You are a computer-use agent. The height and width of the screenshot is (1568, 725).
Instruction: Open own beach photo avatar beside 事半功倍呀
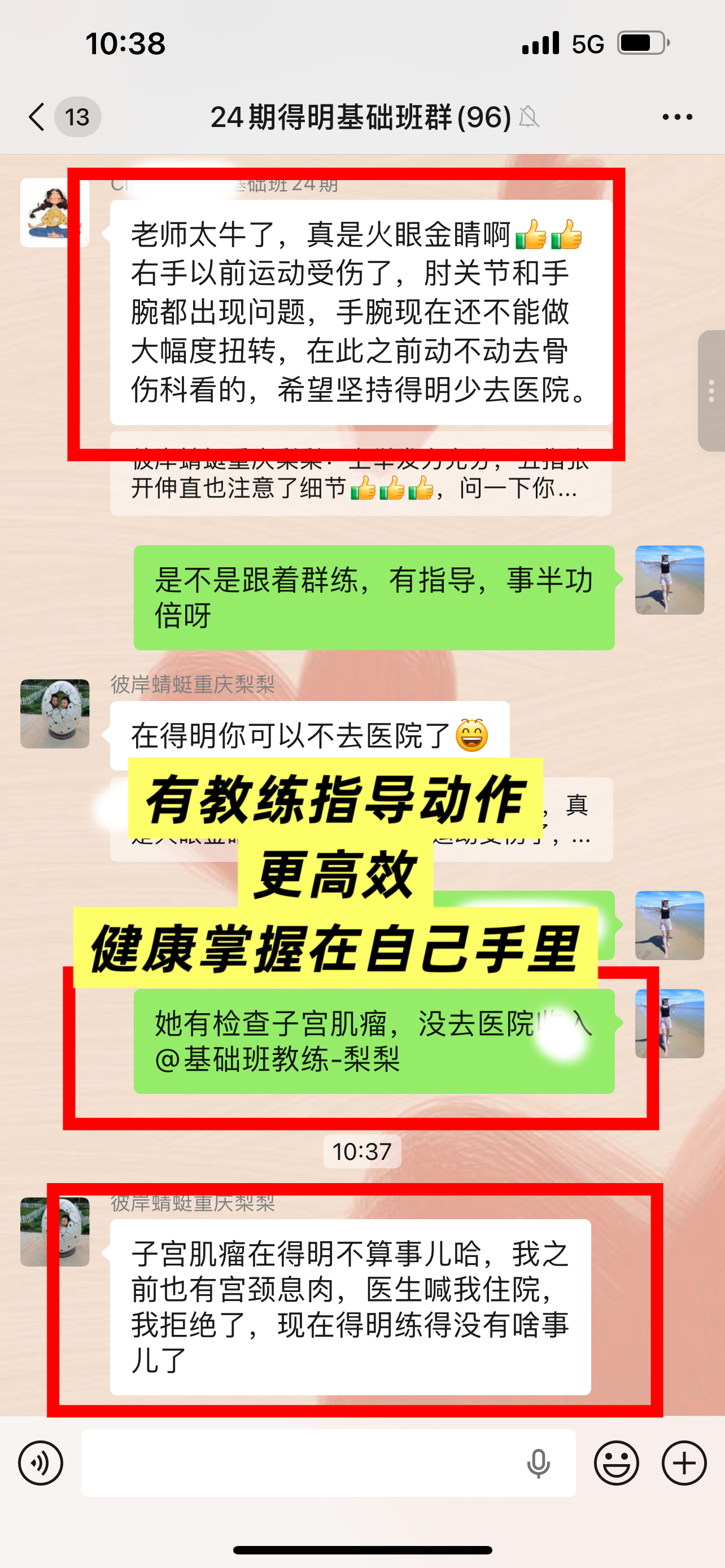pyautogui.click(x=669, y=580)
